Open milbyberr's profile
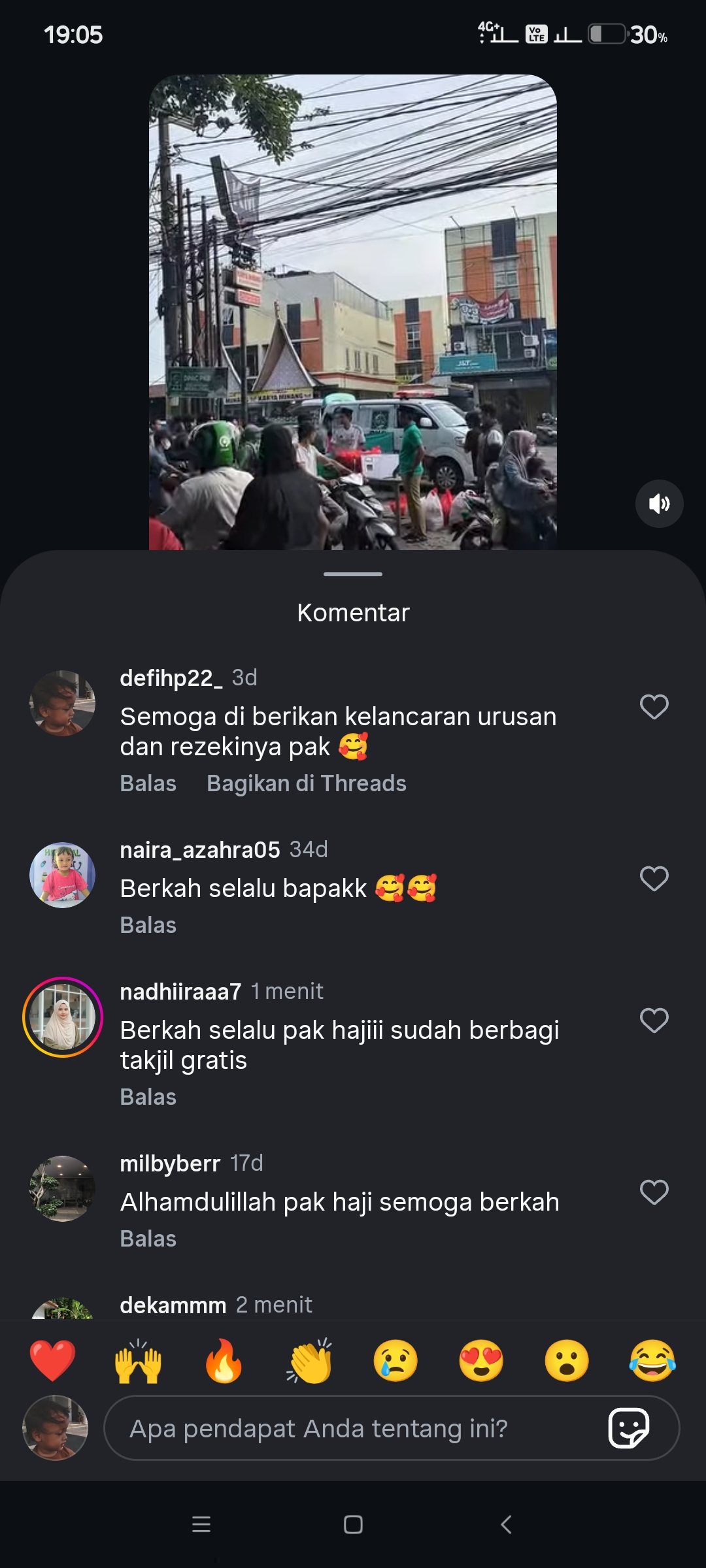The width and height of the screenshot is (706, 1568). pyautogui.click(x=63, y=1188)
